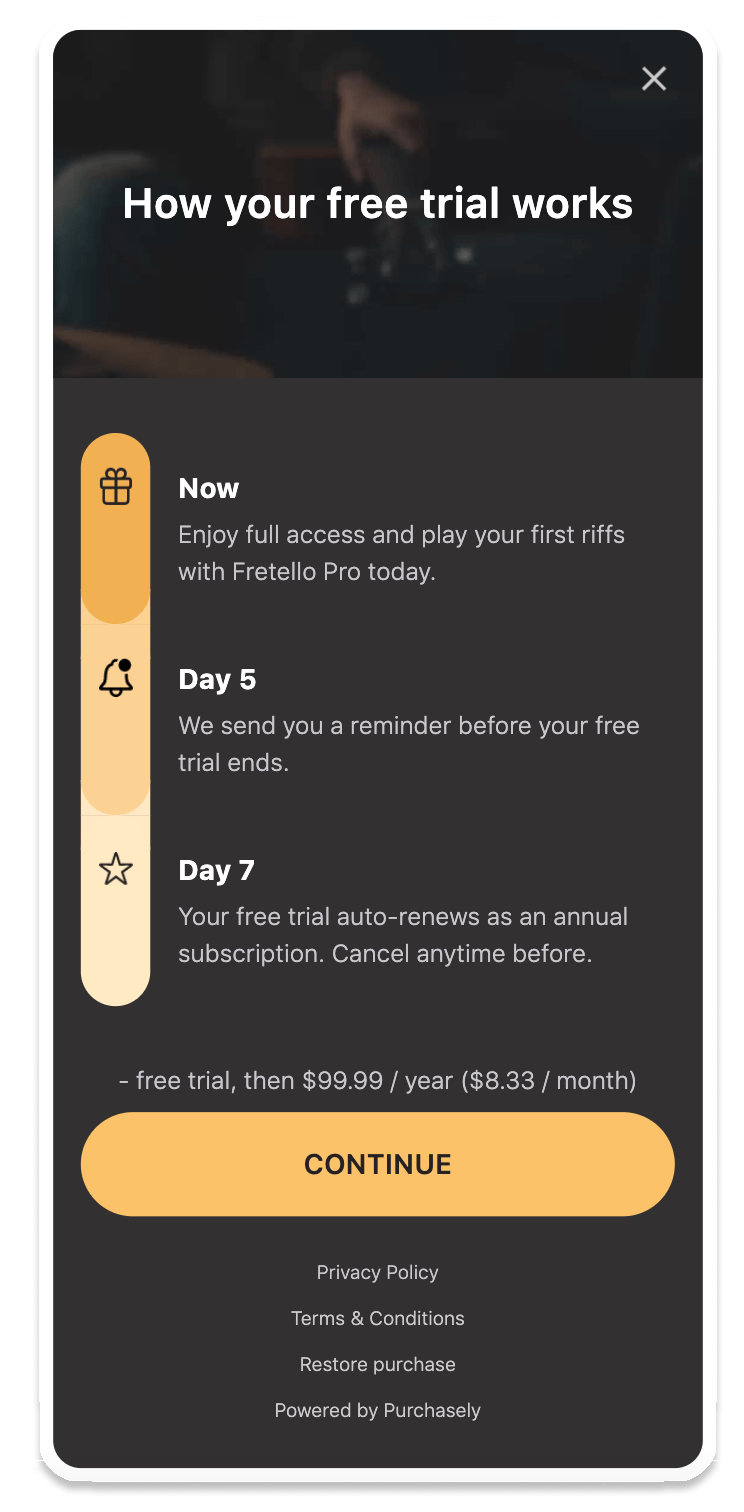Click the How your free trial works title
The image size is (744, 1512).
(x=377, y=204)
